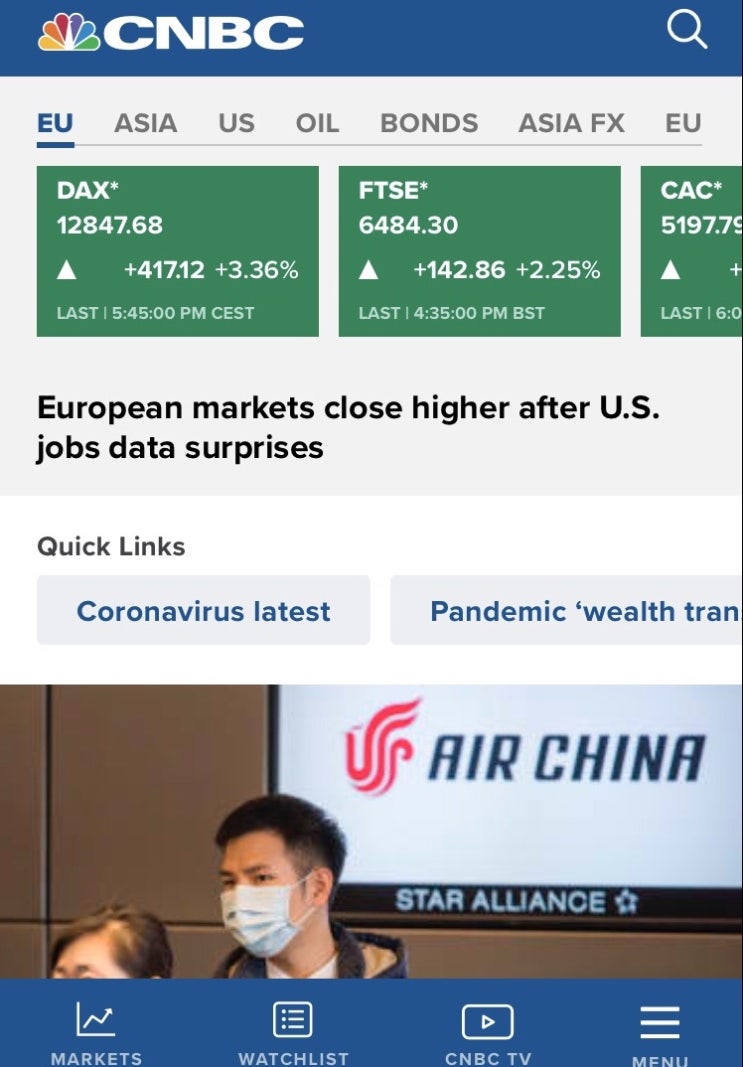
Task: Go to the Markets section
Action: [x=96, y=1030]
